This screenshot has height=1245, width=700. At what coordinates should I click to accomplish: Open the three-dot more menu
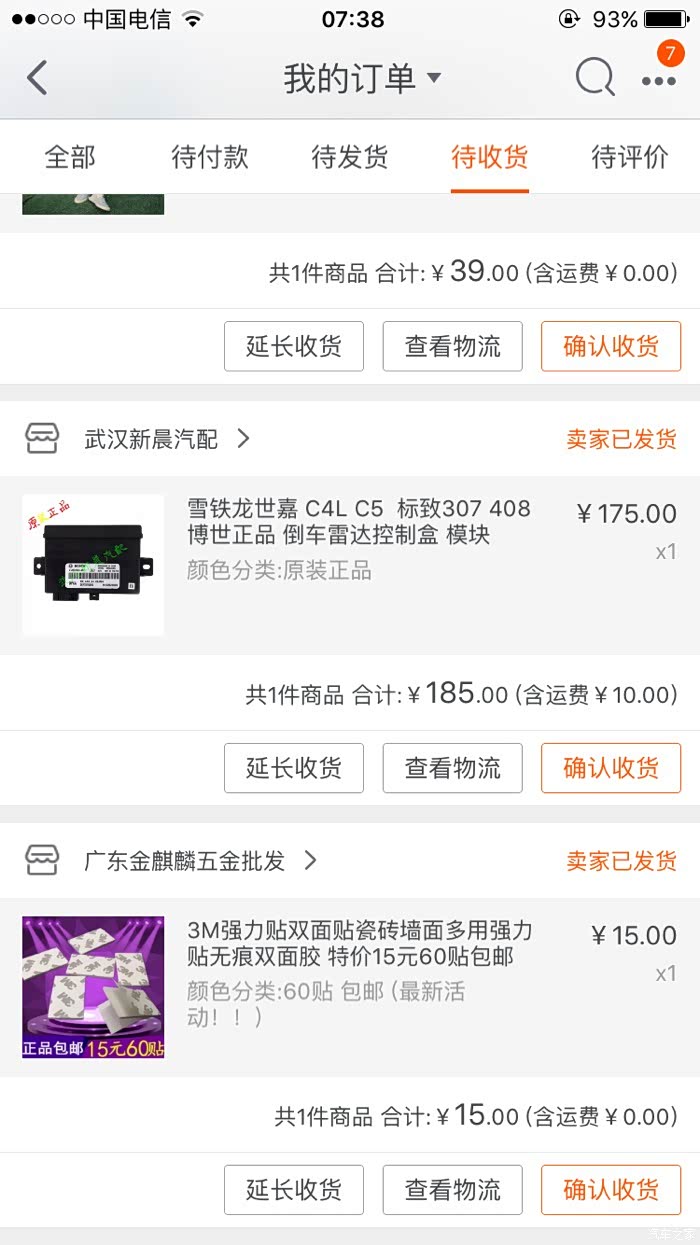pos(658,80)
